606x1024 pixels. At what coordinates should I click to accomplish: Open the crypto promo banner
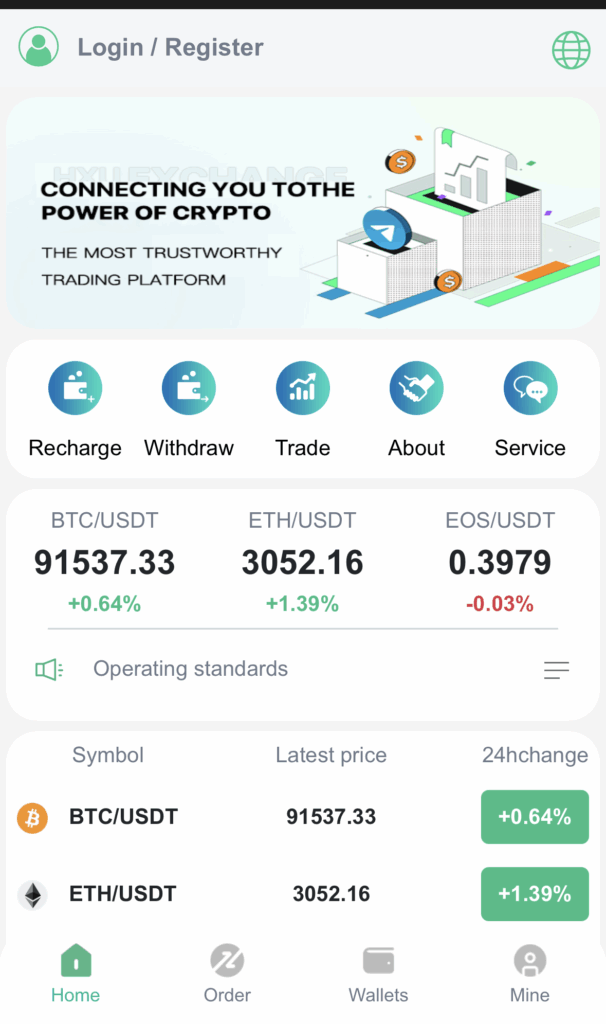pos(303,212)
